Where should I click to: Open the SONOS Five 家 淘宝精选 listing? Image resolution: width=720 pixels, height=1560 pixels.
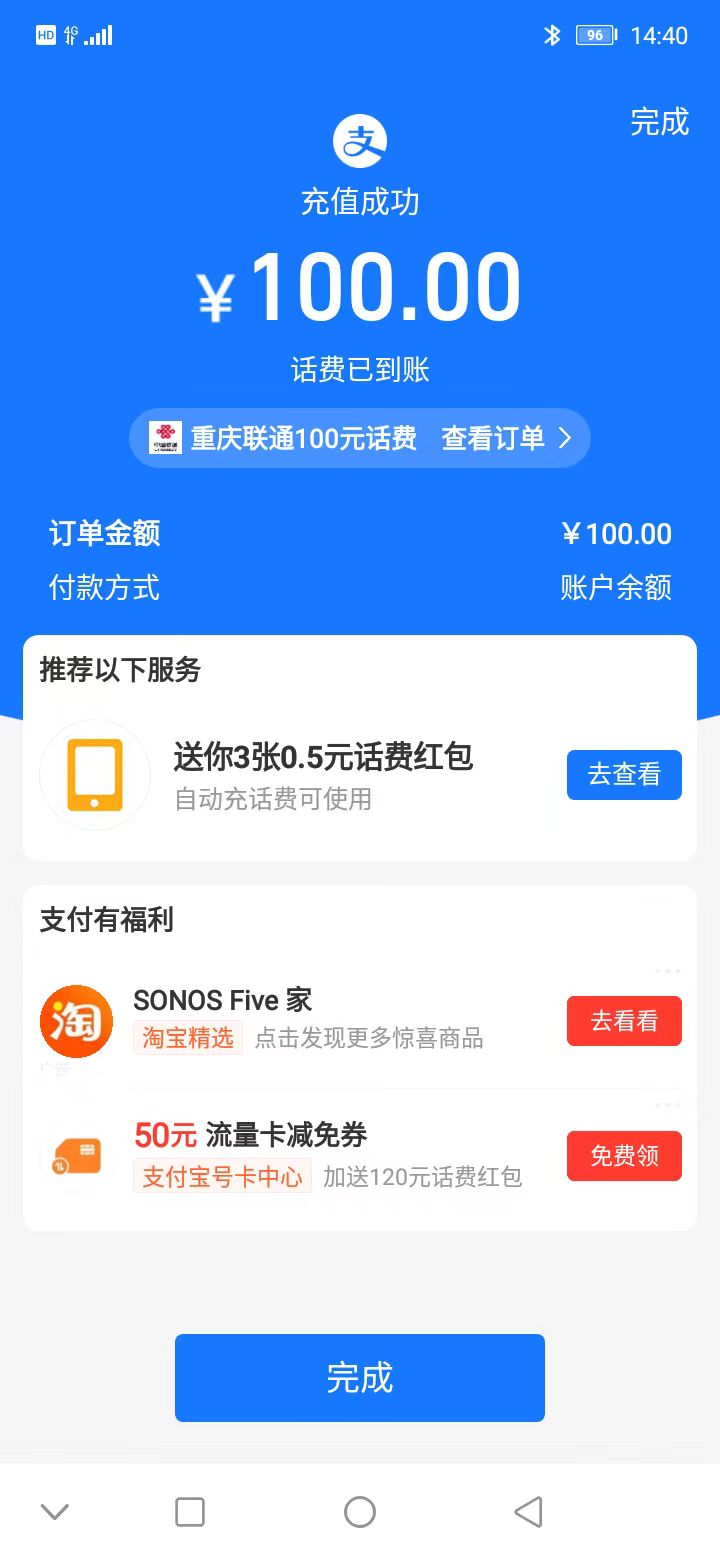click(x=300, y=1020)
